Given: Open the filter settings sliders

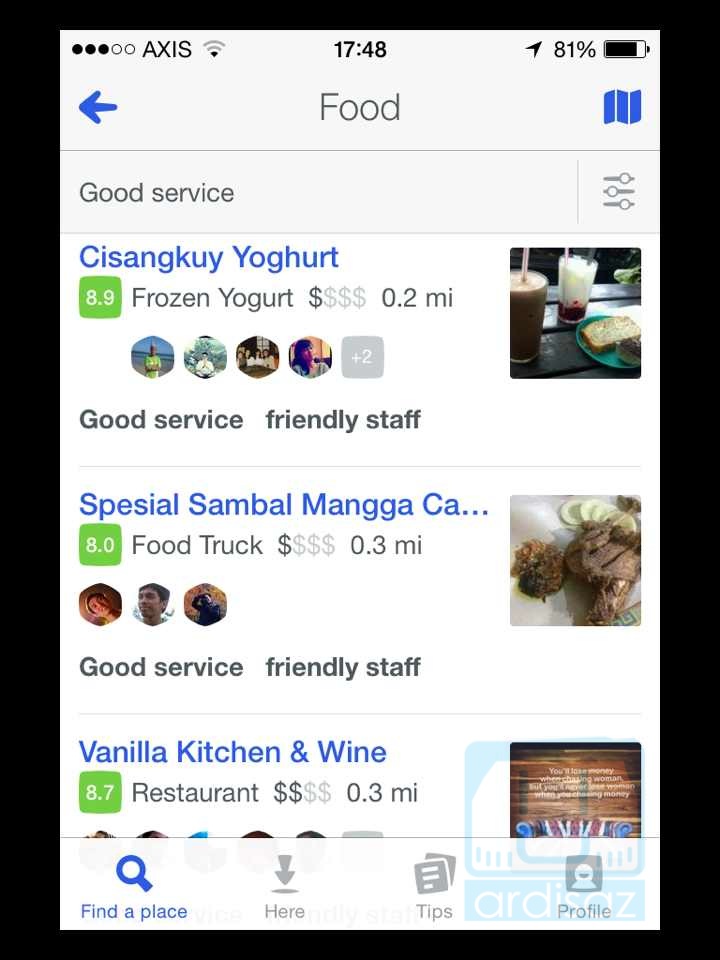Looking at the screenshot, I should pyautogui.click(x=619, y=192).
